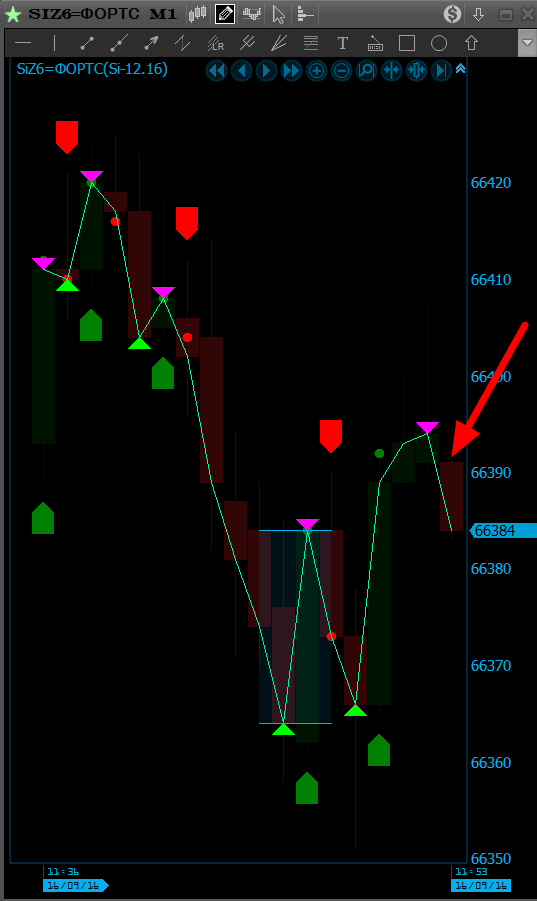Open the magnifier zoom-area tool
This screenshot has width=537, height=901.
click(366, 71)
